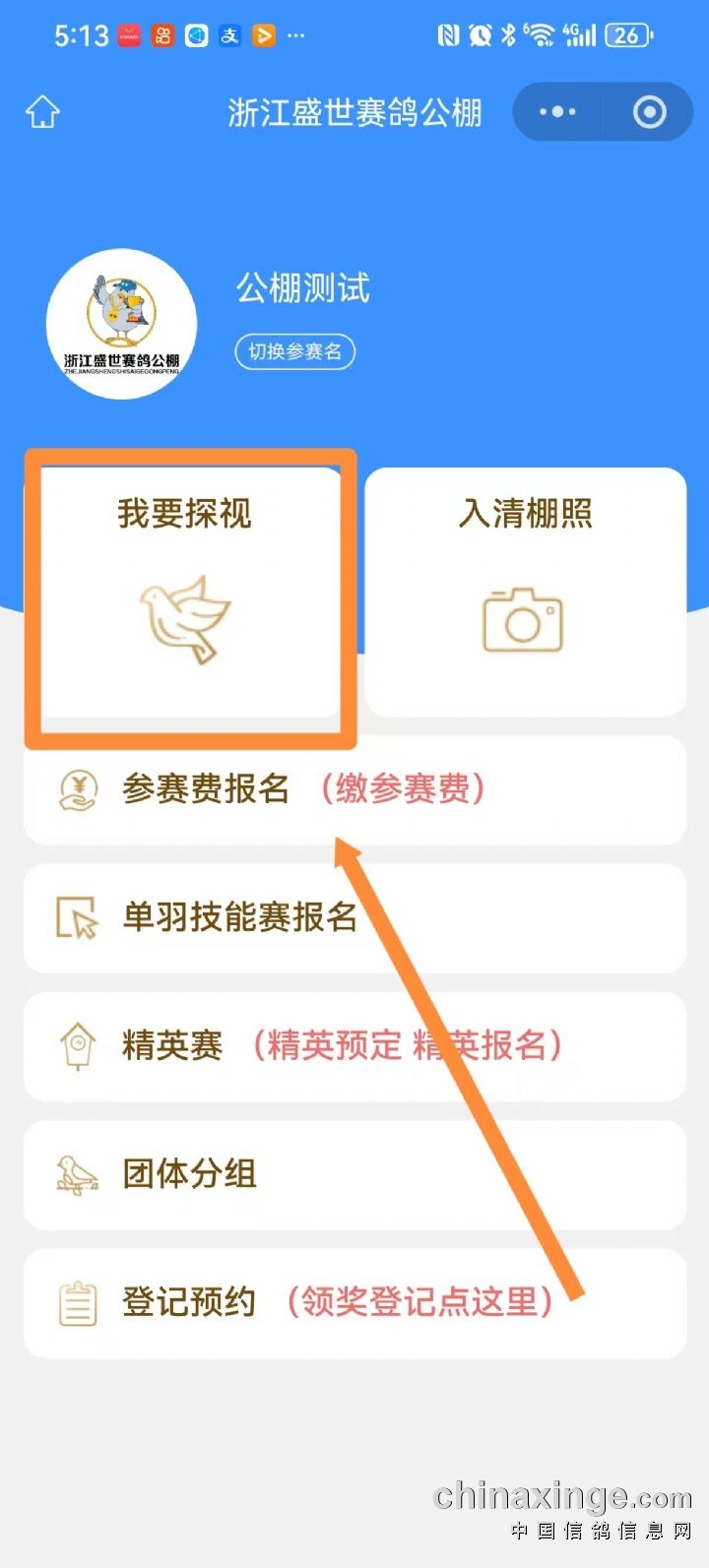Close the mini program via circle button
Screen dimensions: 709x1568
pyautogui.click(x=649, y=112)
